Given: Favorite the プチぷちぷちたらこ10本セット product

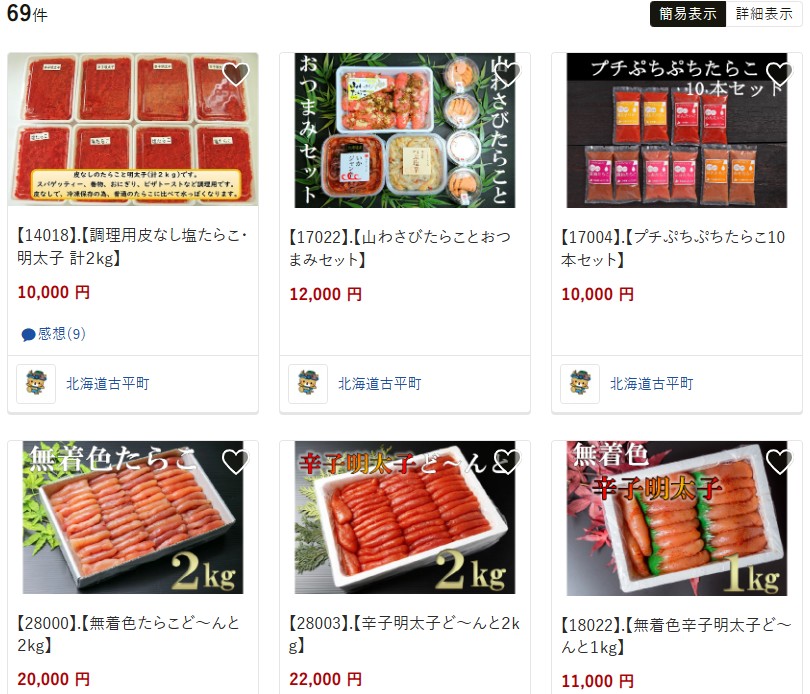Looking at the screenshot, I should click(780, 75).
